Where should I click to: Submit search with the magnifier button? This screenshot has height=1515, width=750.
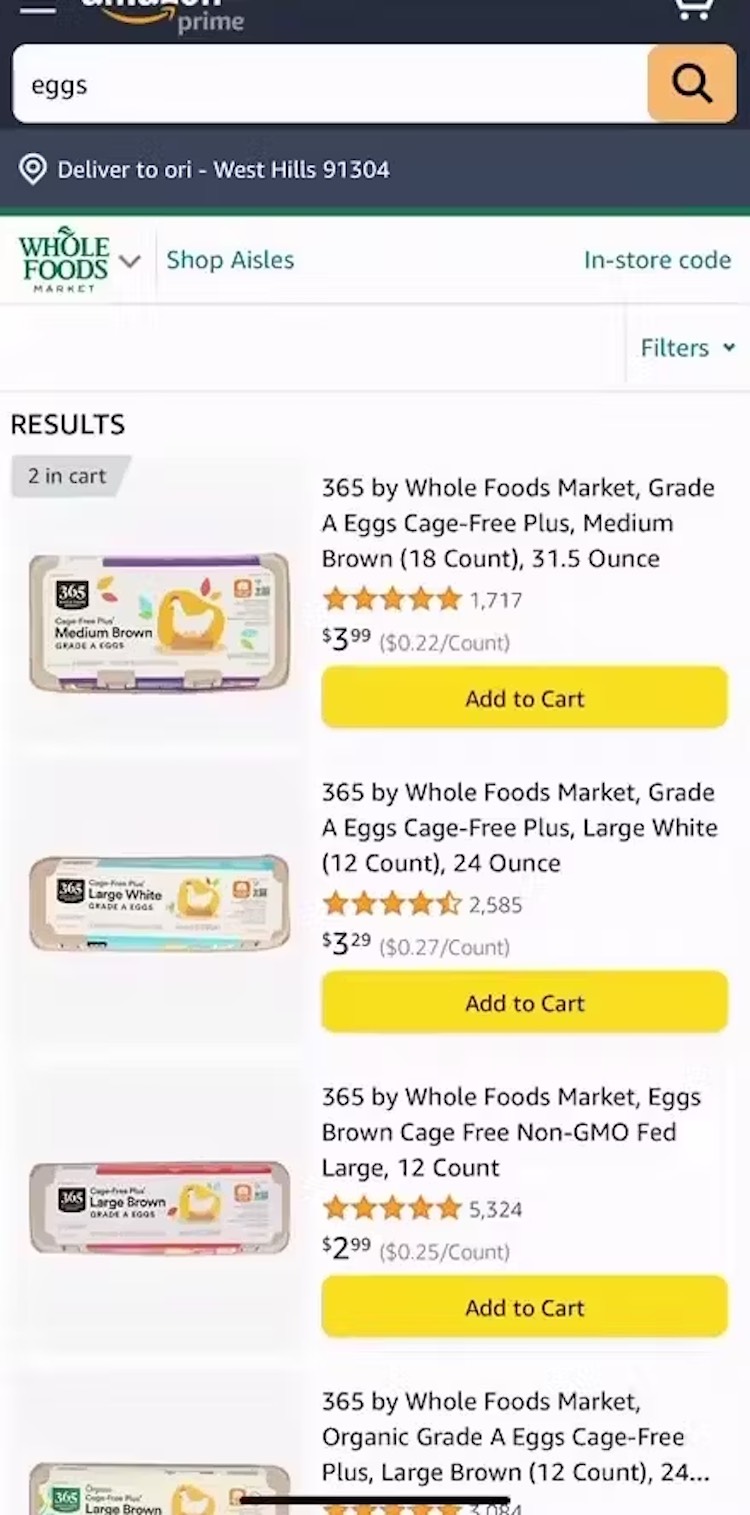(692, 84)
